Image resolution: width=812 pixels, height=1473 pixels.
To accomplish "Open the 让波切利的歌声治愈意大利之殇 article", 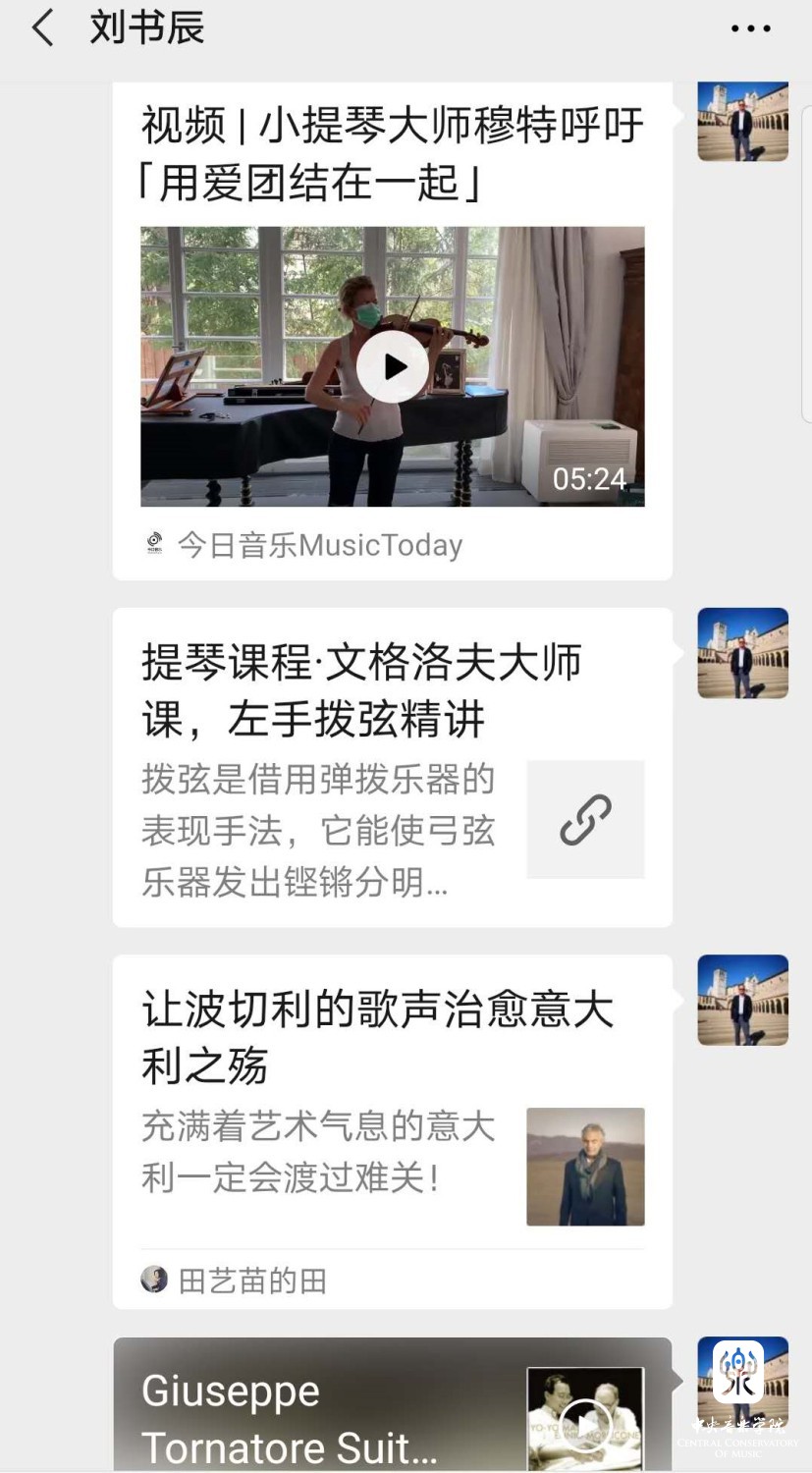I will (392, 1110).
